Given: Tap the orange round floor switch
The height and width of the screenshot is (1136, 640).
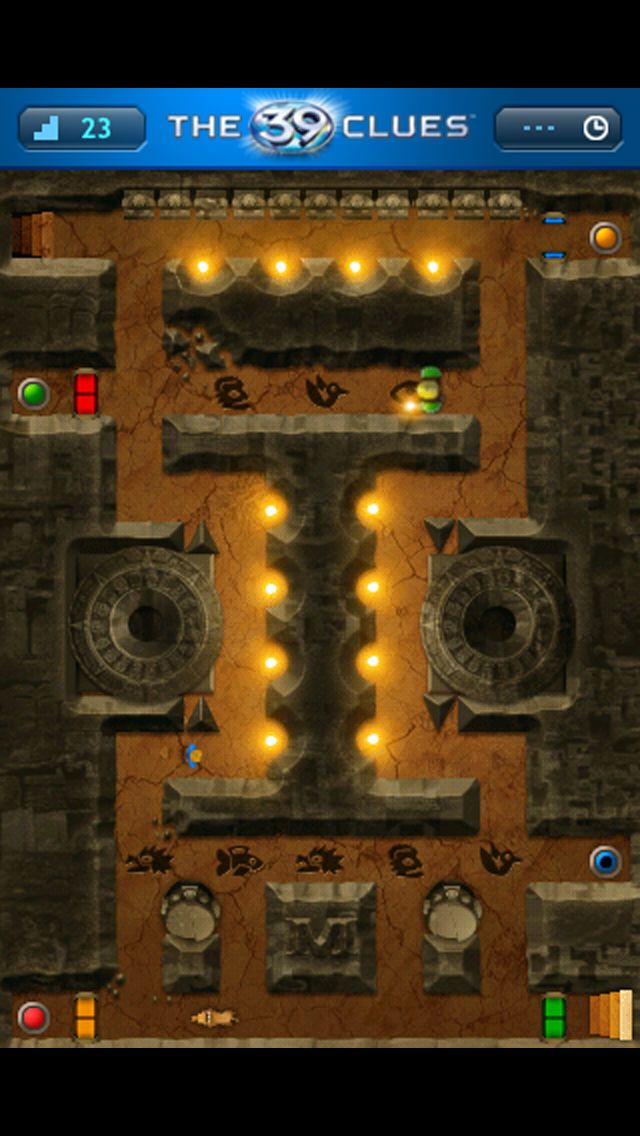Looking at the screenshot, I should click(605, 238).
